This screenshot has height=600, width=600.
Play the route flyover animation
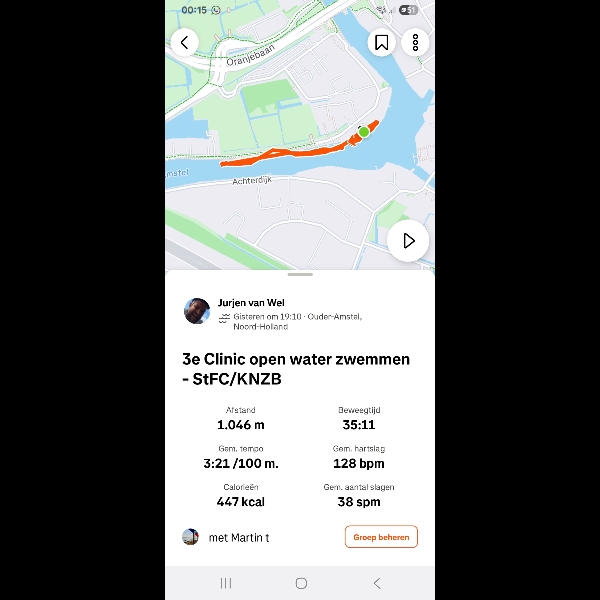pyautogui.click(x=408, y=241)
